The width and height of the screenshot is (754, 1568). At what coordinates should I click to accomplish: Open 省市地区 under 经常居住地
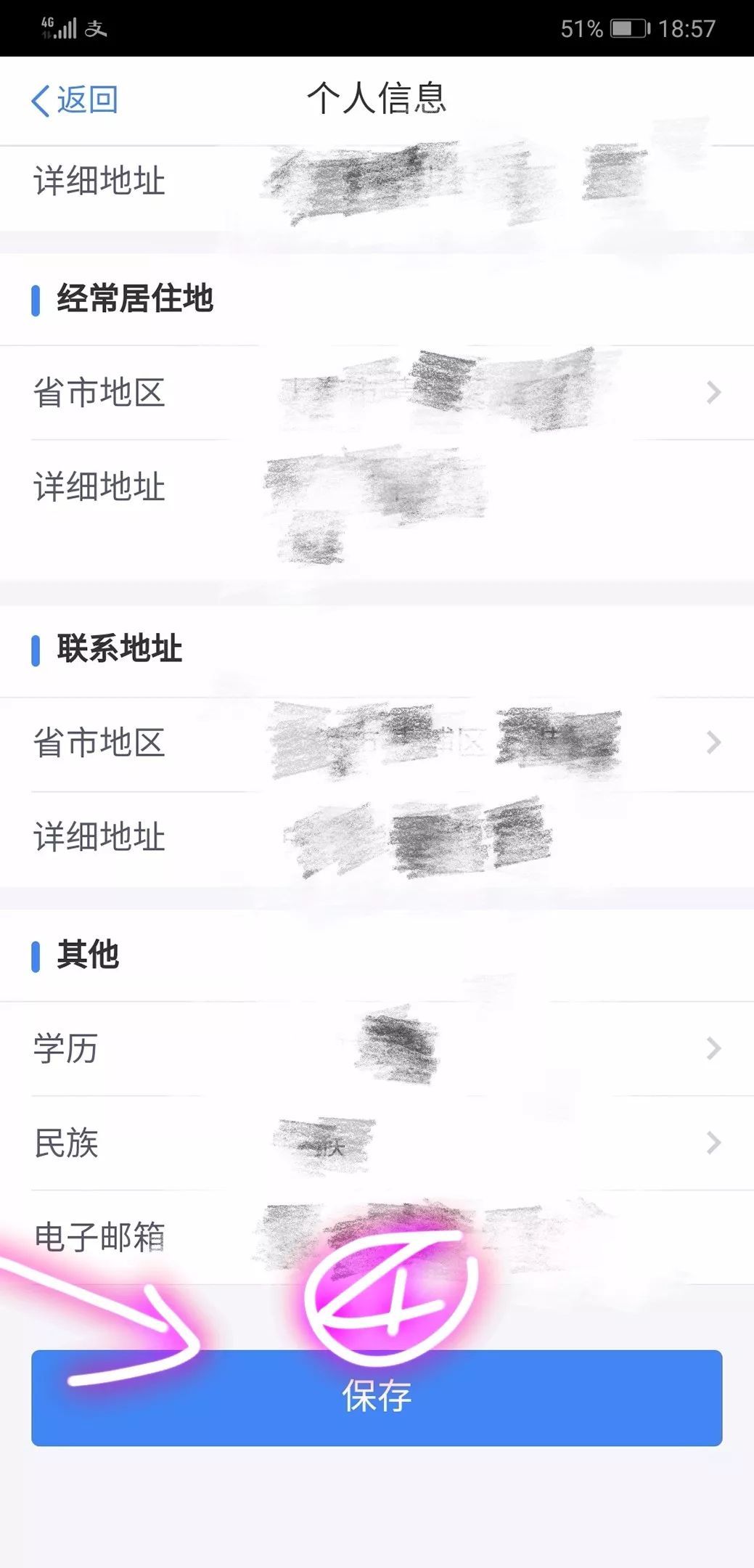(377, 393)
